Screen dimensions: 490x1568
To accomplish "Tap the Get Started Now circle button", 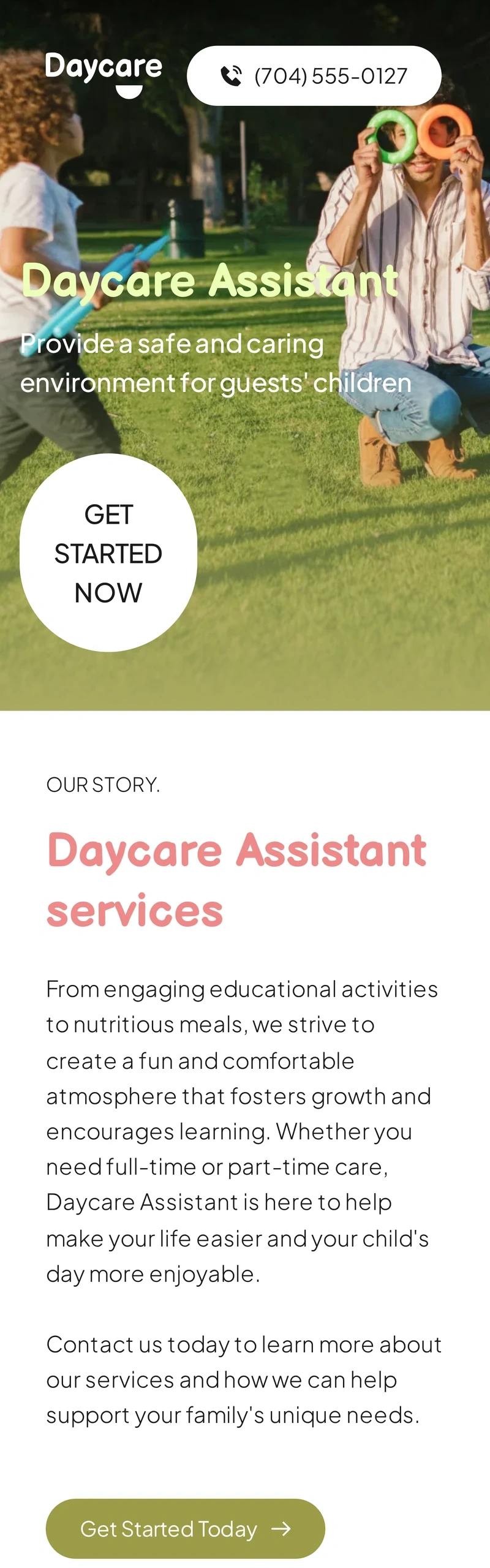I will coord(108,552).
